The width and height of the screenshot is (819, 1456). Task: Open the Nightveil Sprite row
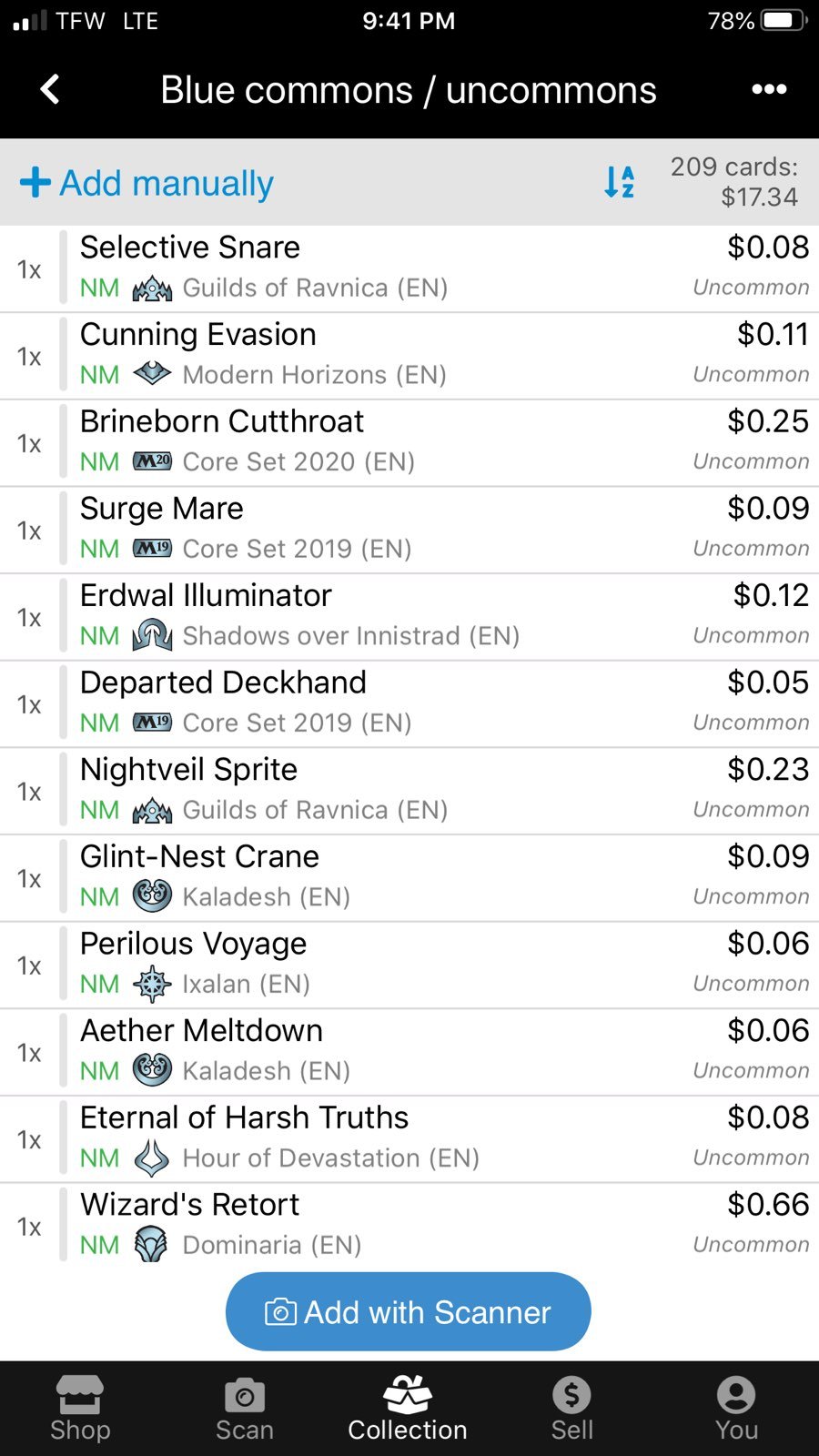click(409, 792)
